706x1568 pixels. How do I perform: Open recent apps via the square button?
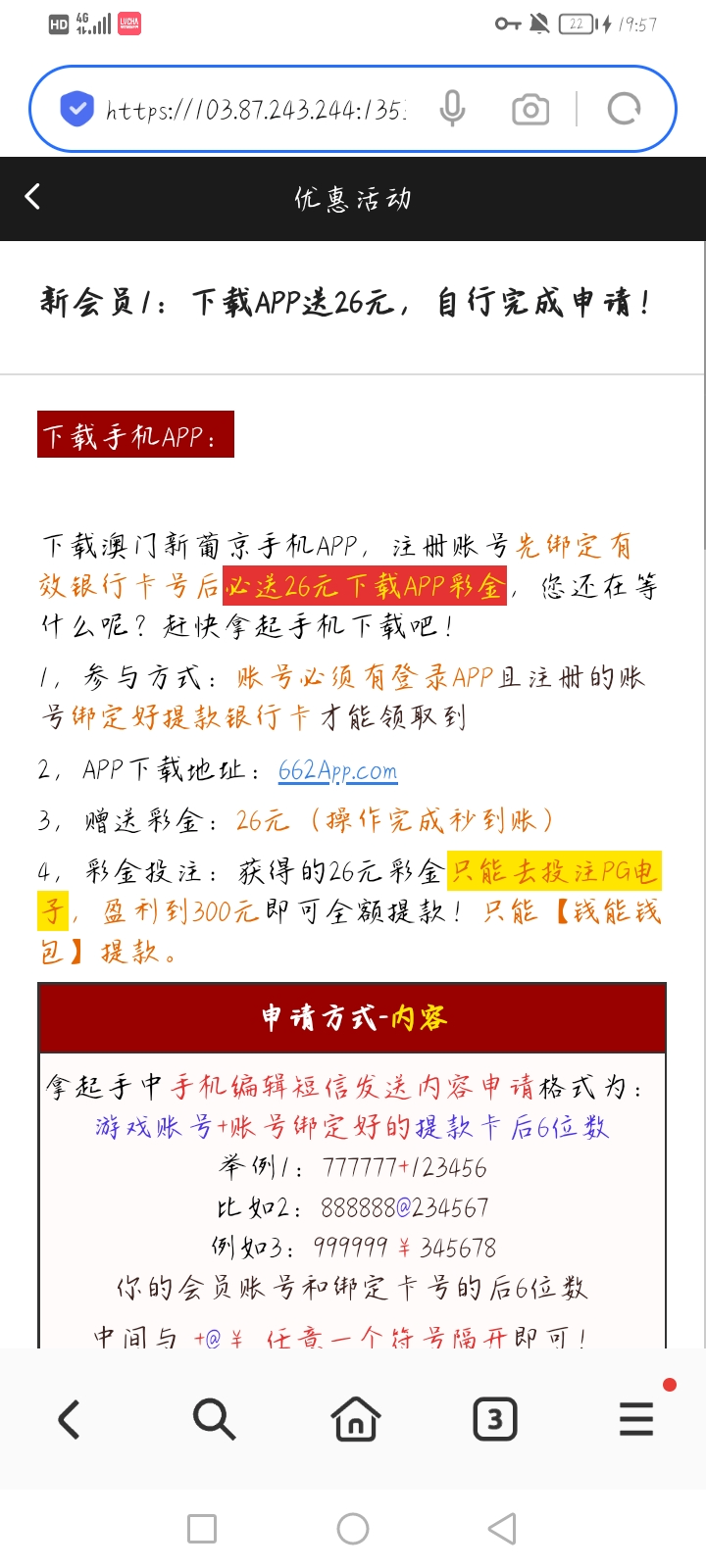pos(202,1529)
